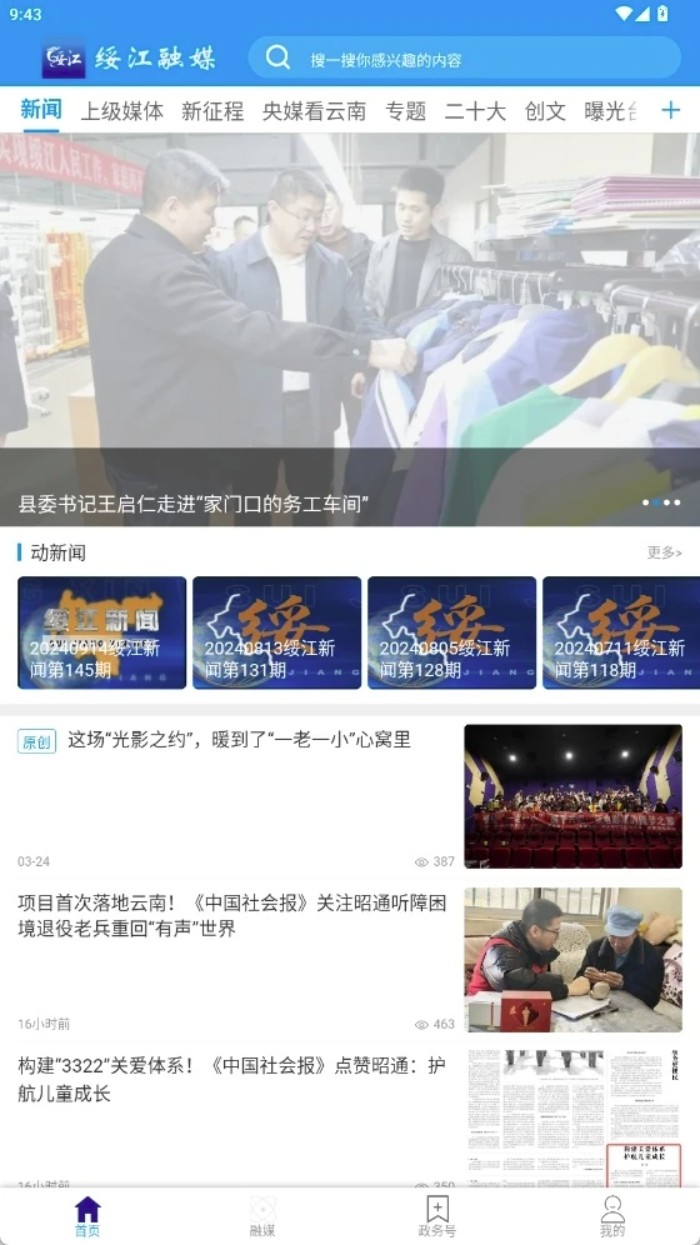This screenshot has width=700, height=1245.
Task: Play 绥江新闻第145期 video
Action: (102, 633)
